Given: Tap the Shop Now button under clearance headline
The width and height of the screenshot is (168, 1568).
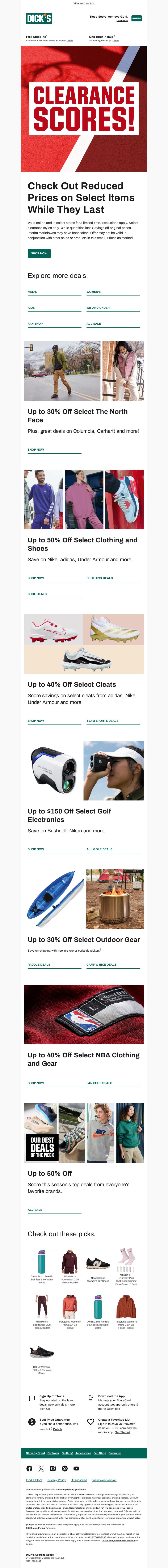Looking at the screenshot, I should [x=39, y=253].
